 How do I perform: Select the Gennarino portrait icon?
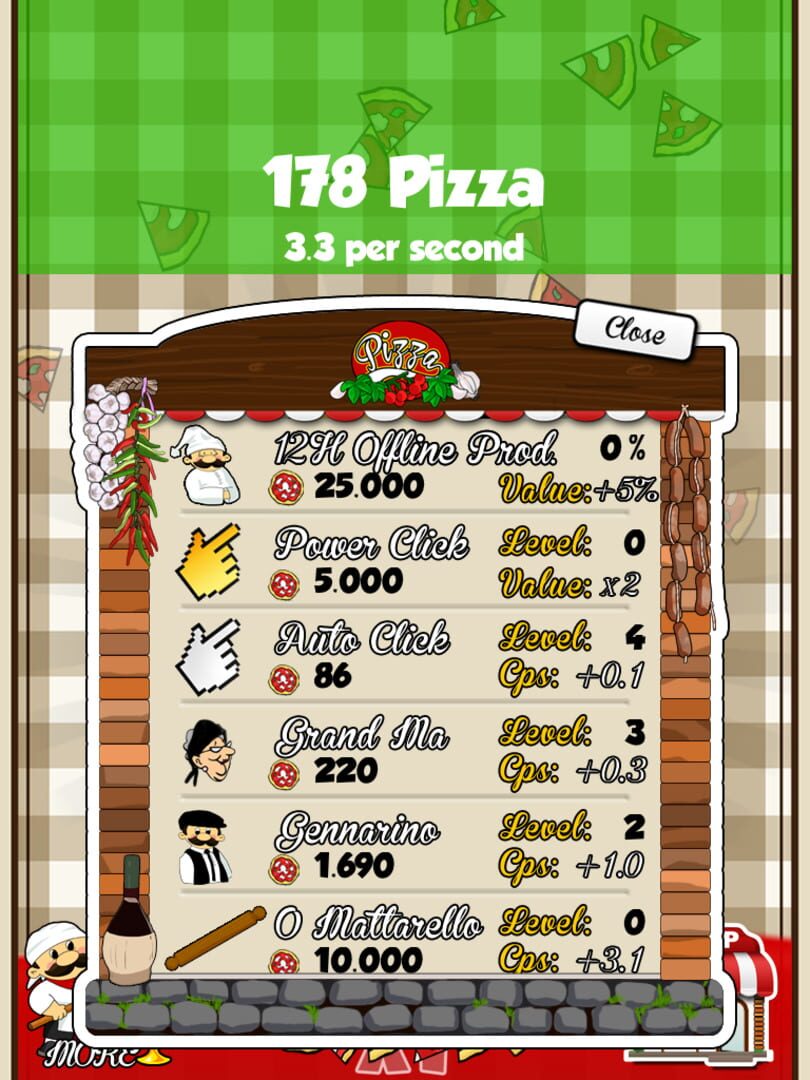click(x=204, y=848)
